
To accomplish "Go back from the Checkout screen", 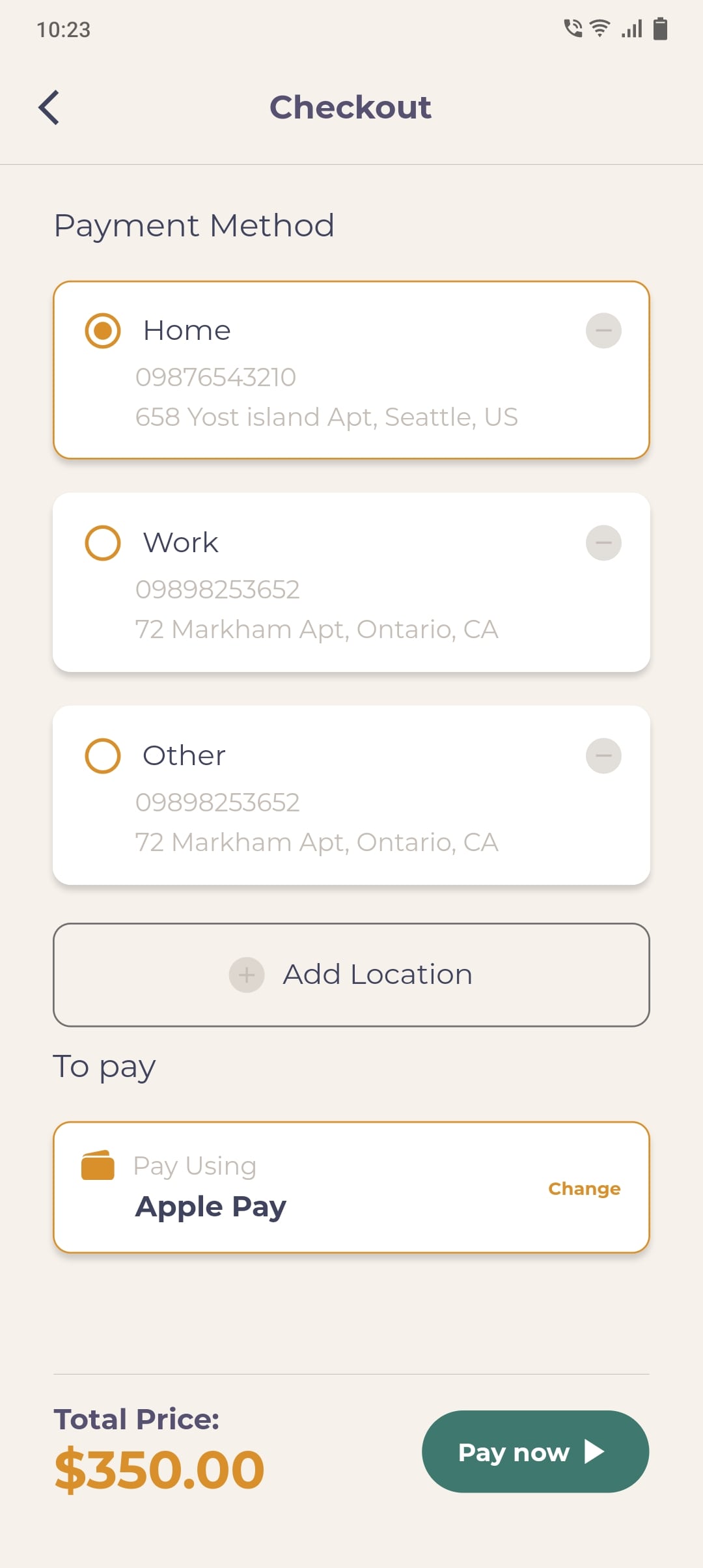I will click(49, 107).
